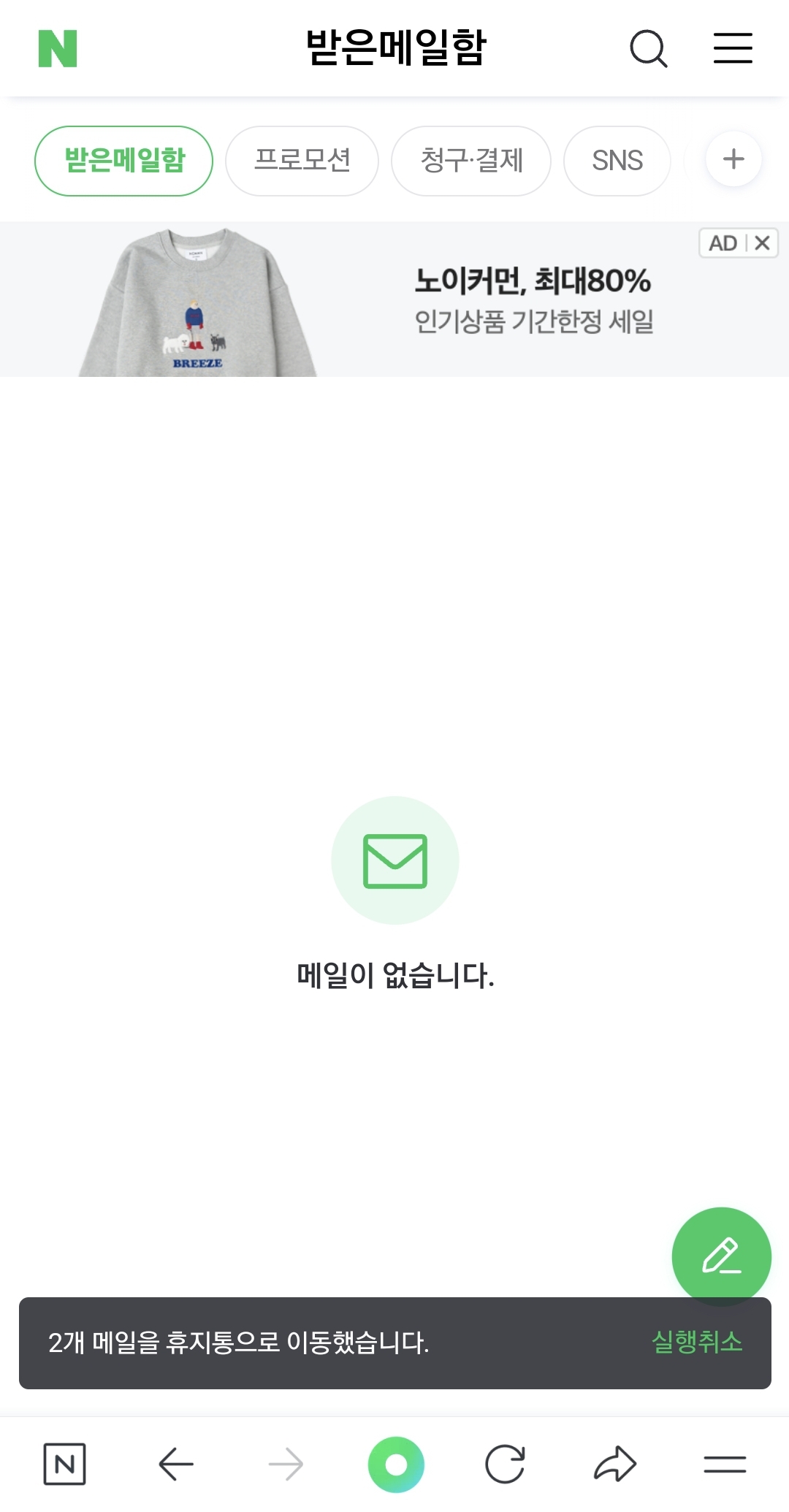Open the browser bottom menu

725,1465
